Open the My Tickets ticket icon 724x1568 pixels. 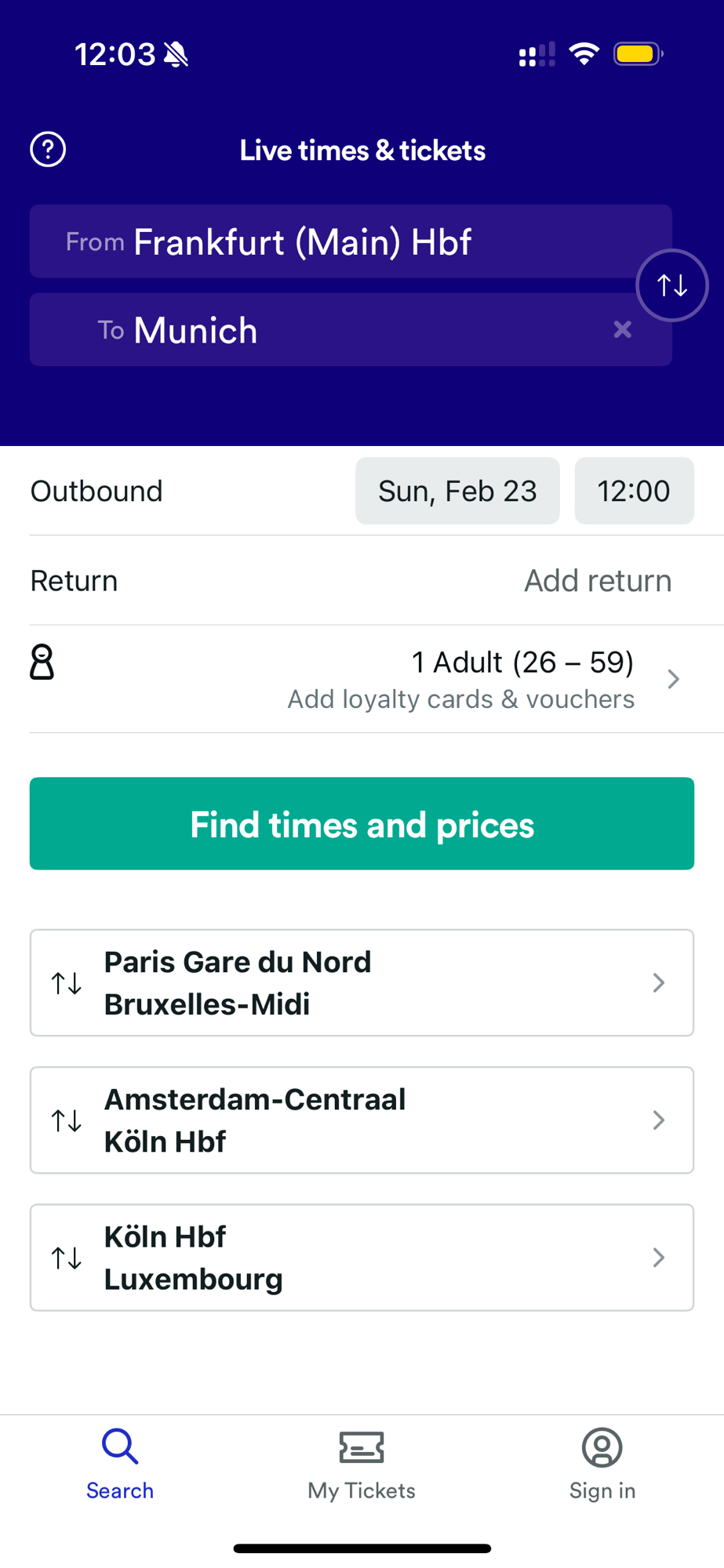coord(361,1446)
